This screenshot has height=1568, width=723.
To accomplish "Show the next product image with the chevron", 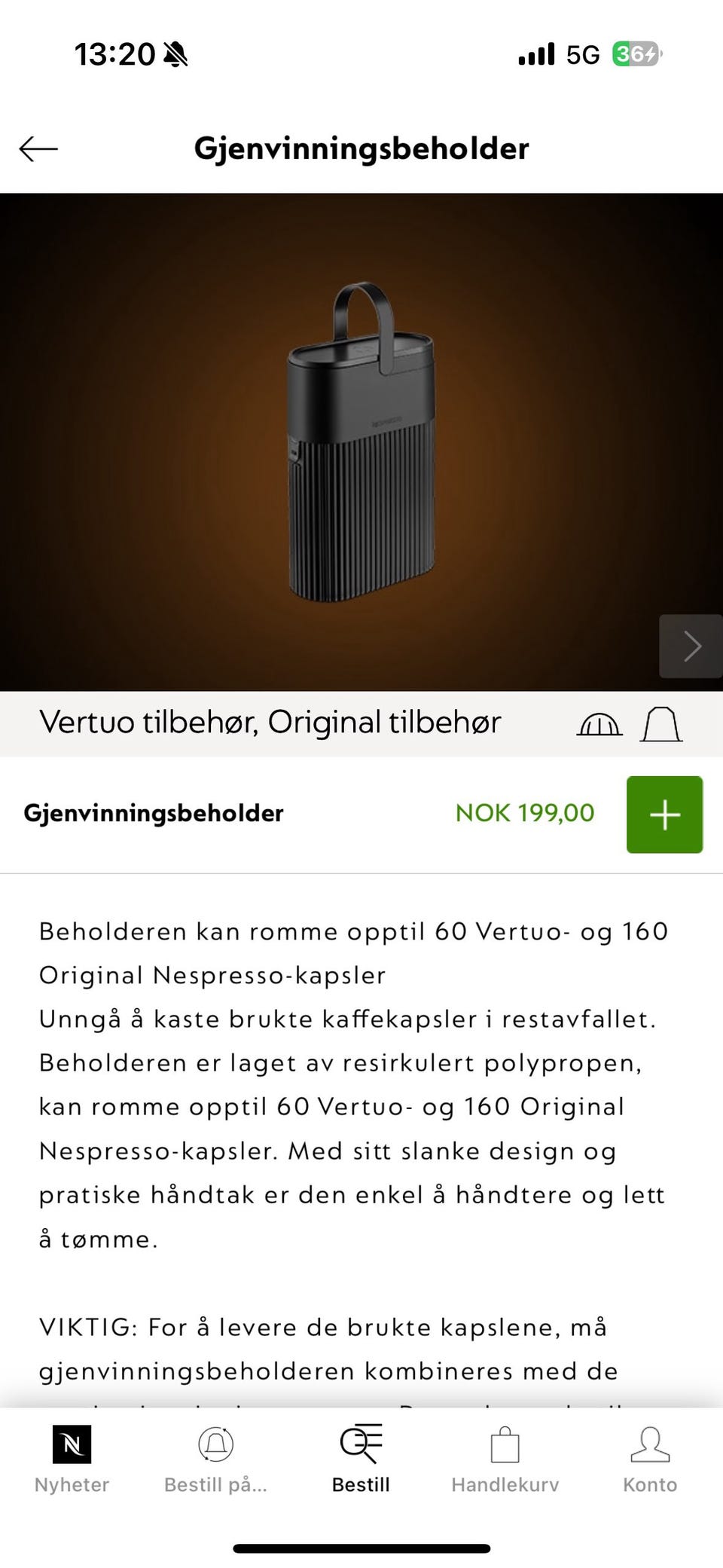I will click(691, 646).
